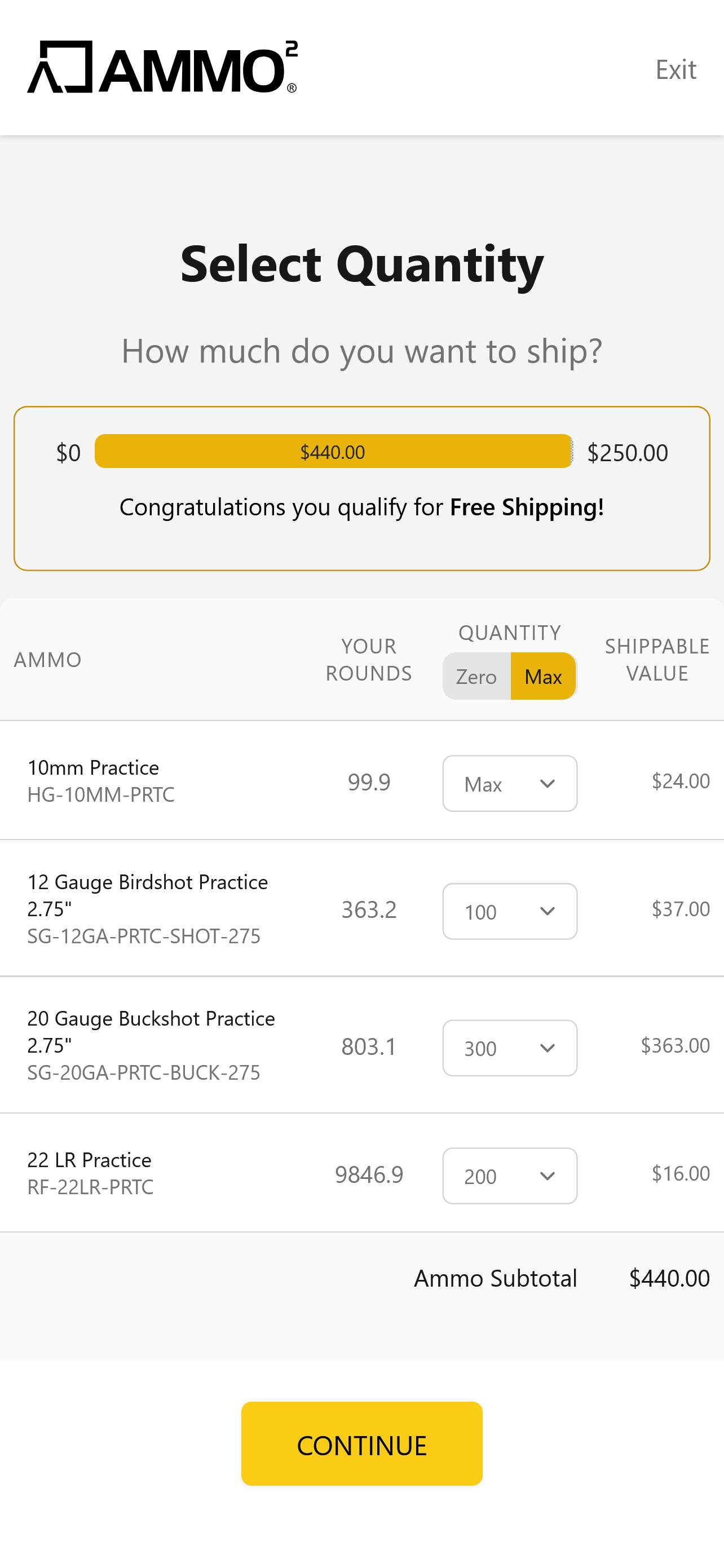Click the SHIPPABLE VALUE column header

656,659
